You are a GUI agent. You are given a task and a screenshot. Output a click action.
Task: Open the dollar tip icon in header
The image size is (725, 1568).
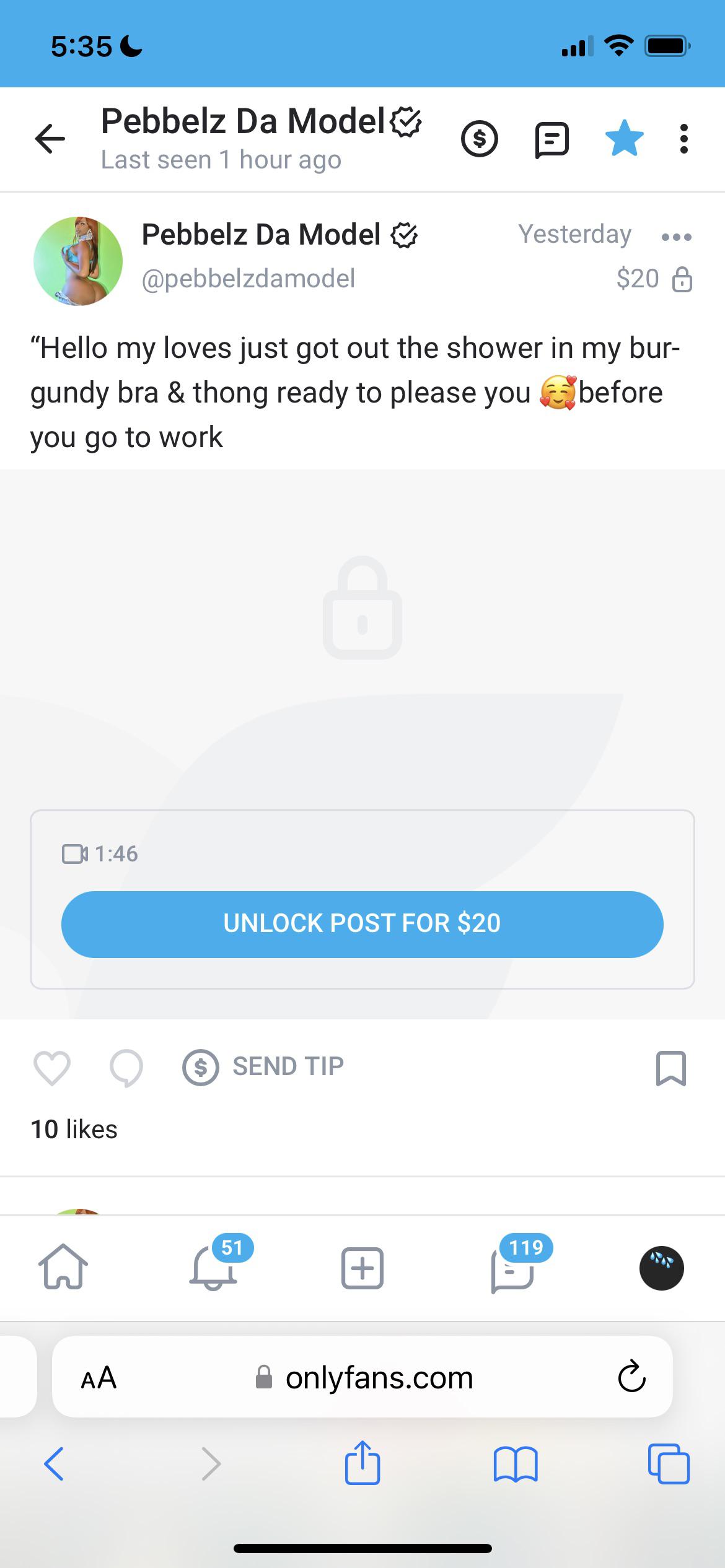pos(479,139)
